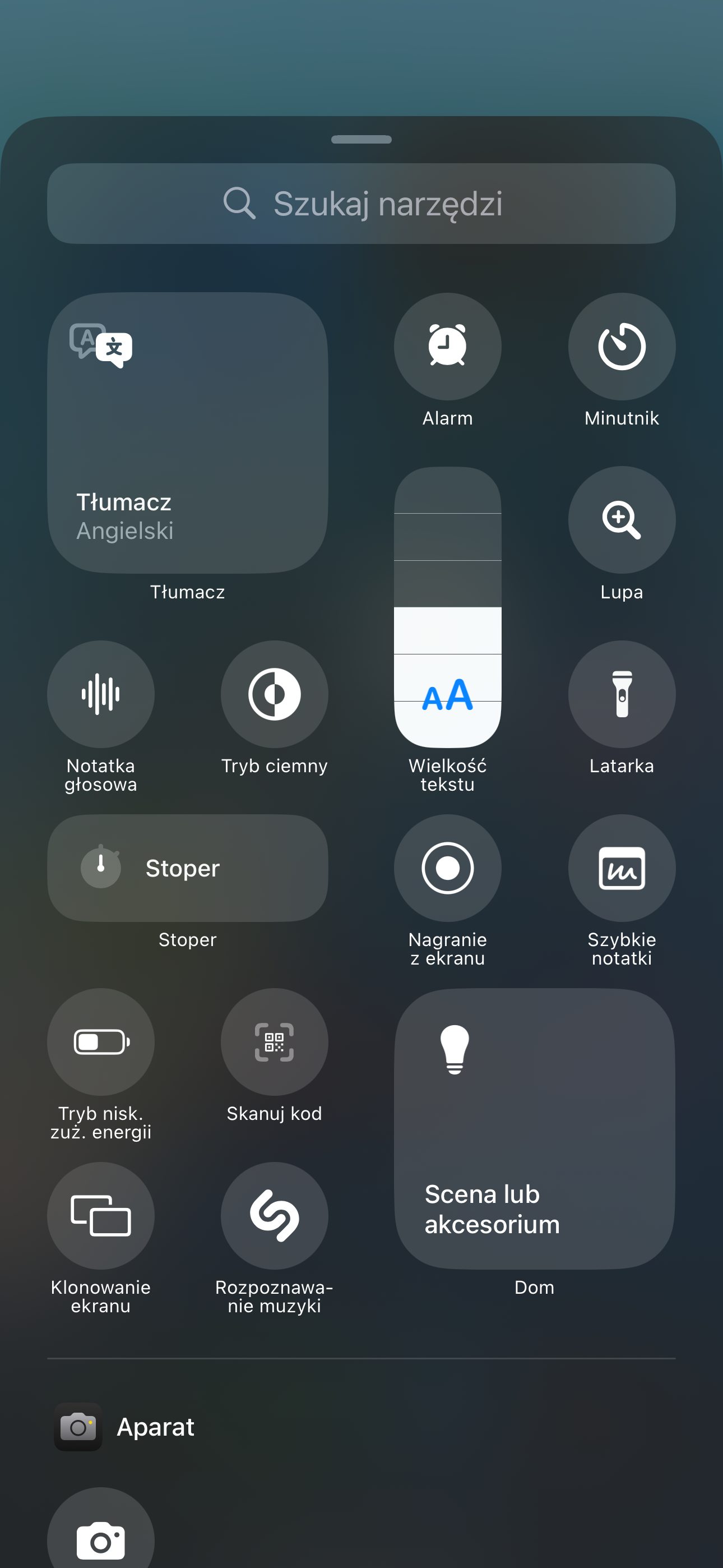
Task: Select the Wielkość tekstu slider control
Action: [447, 607]
